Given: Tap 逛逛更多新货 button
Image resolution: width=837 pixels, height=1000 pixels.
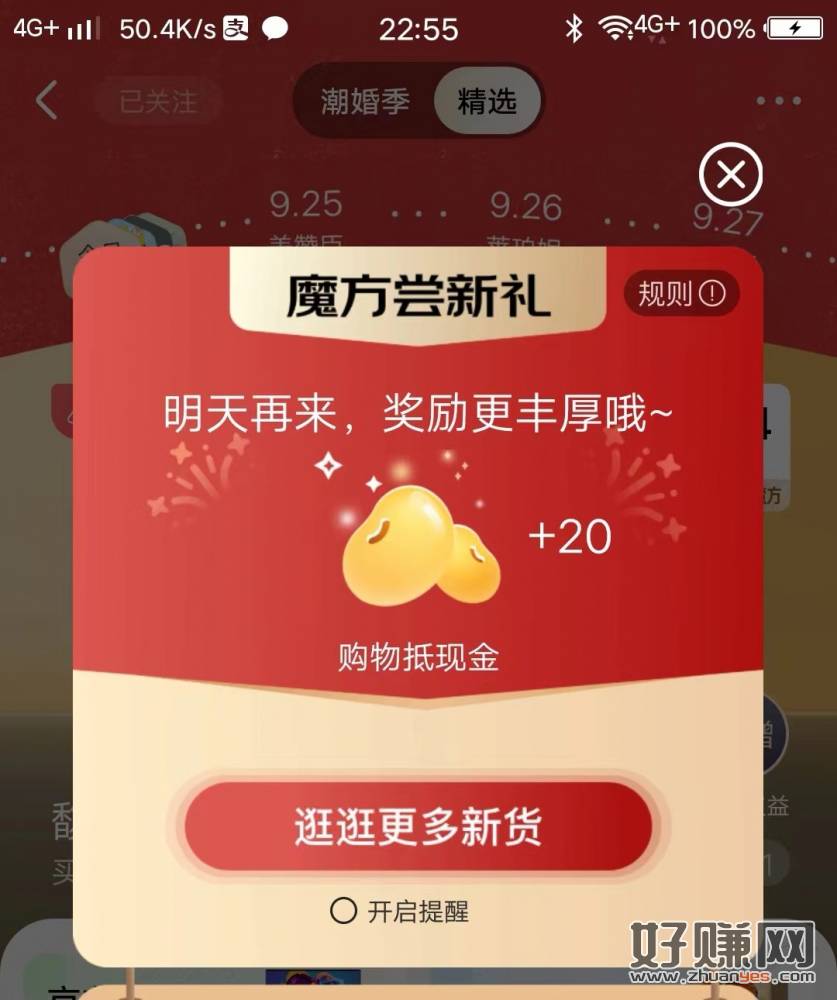Looking at the screenshot, I should click(x=418, y=827).
